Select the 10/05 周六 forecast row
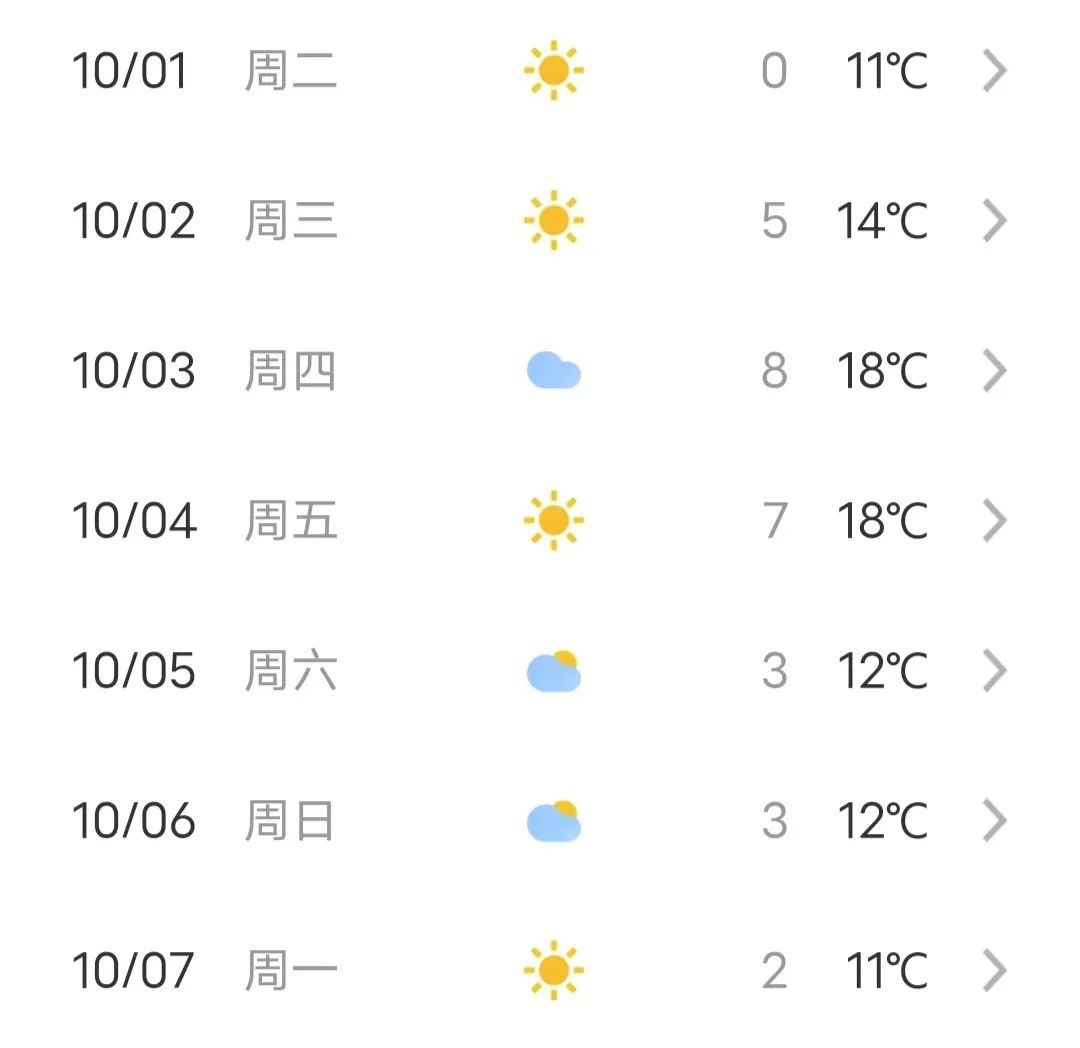This screenshot has height=1048, width=1080. (540, 671)
